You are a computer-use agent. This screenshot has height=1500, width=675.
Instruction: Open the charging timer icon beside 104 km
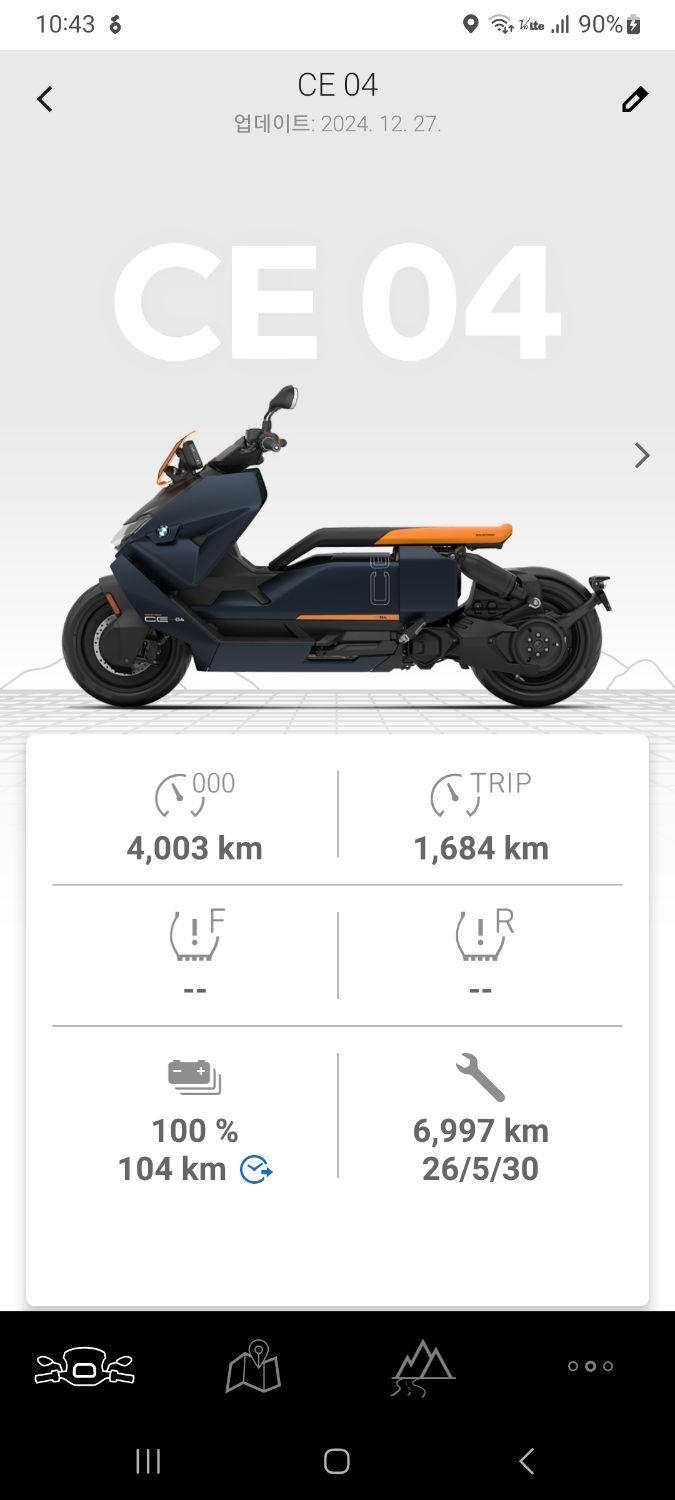256,1169
